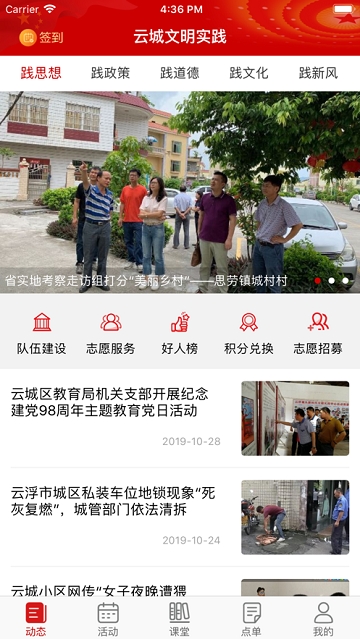Viewport: 360px width, 639px height.
Task: Go to 积分兑换 points exchange
Action: pos(249,333)
